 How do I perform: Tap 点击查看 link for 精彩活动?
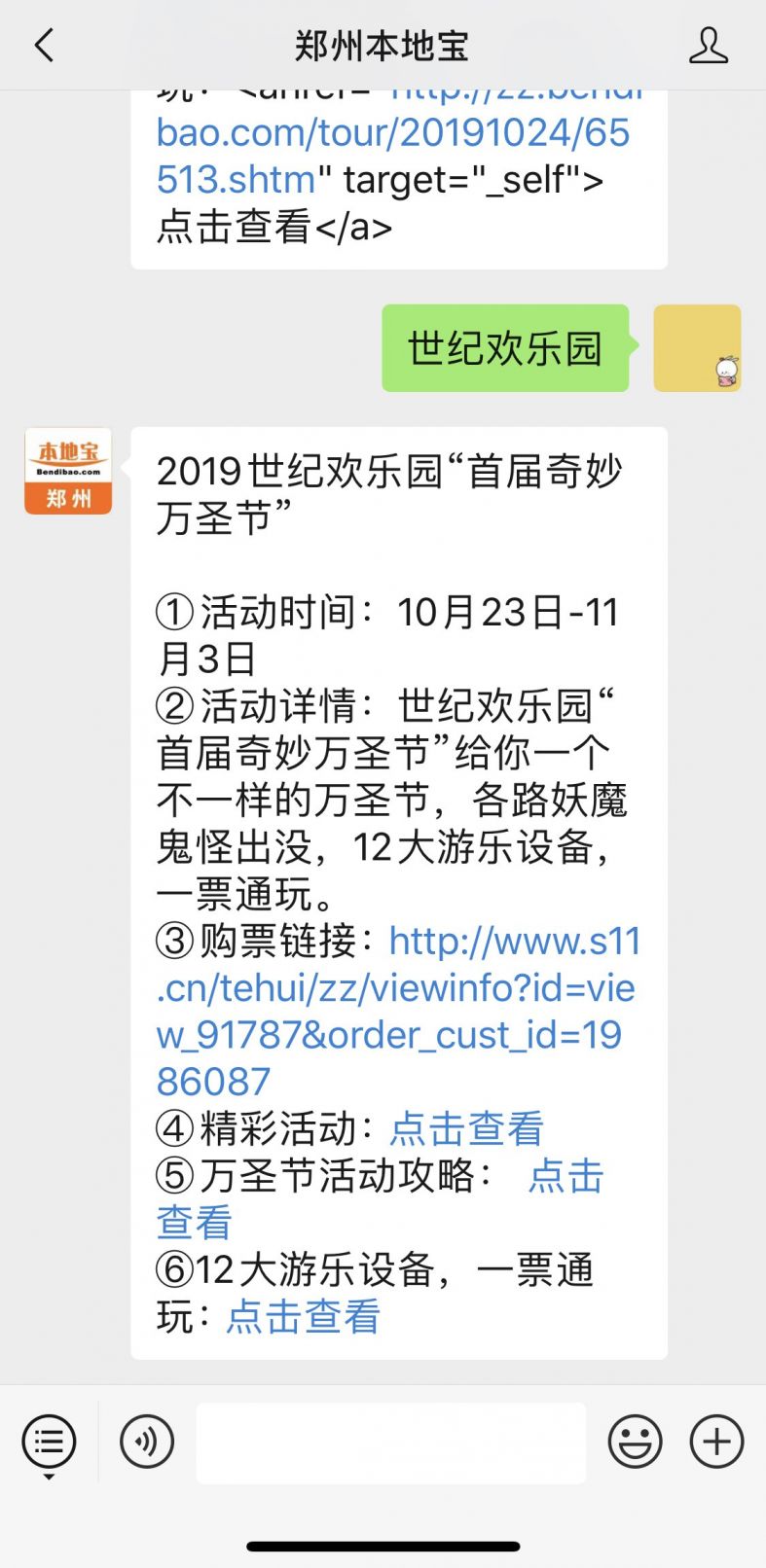pyautogui.click(x=466, y=1129)
